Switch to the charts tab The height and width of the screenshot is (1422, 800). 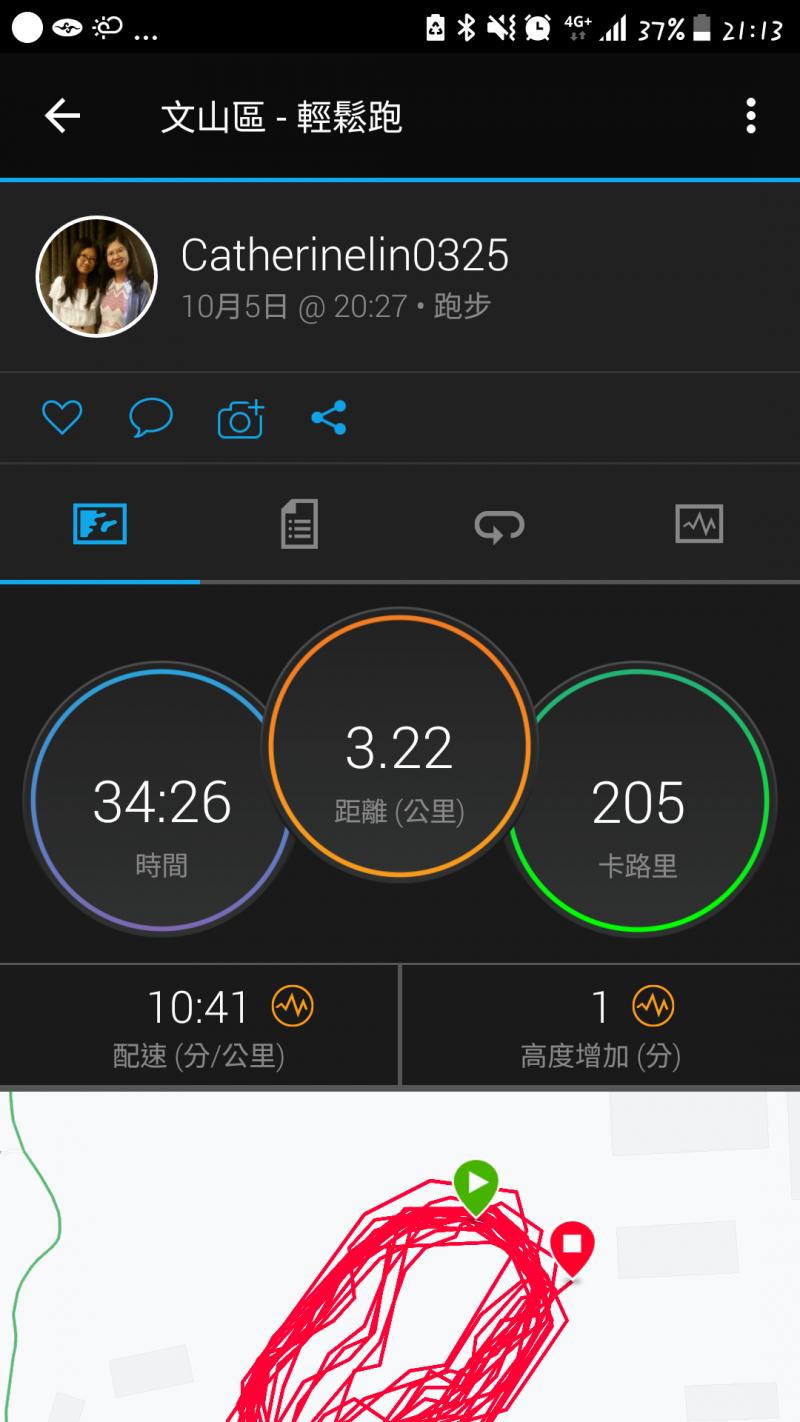pos(699,524)
